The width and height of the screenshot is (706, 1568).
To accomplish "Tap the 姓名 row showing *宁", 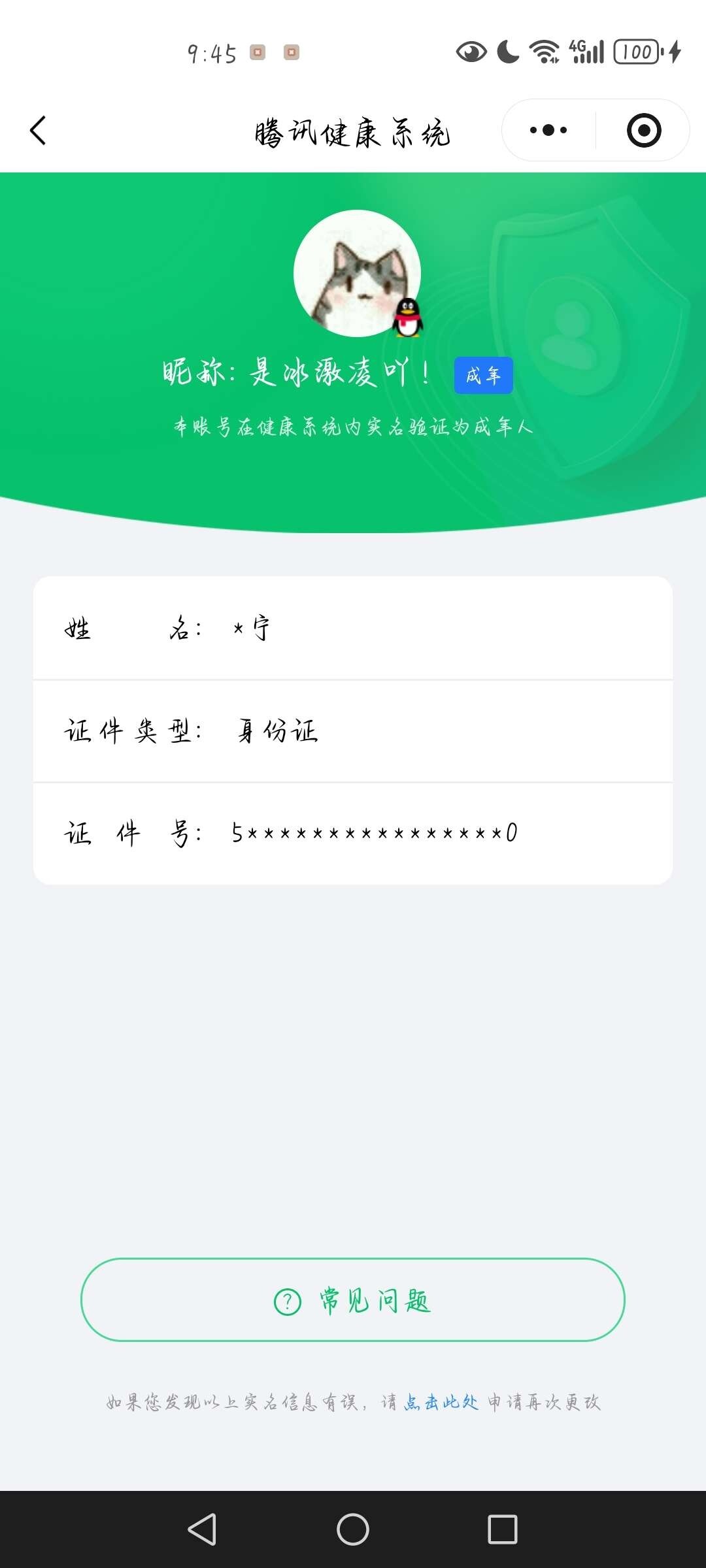I will (353, 629).
